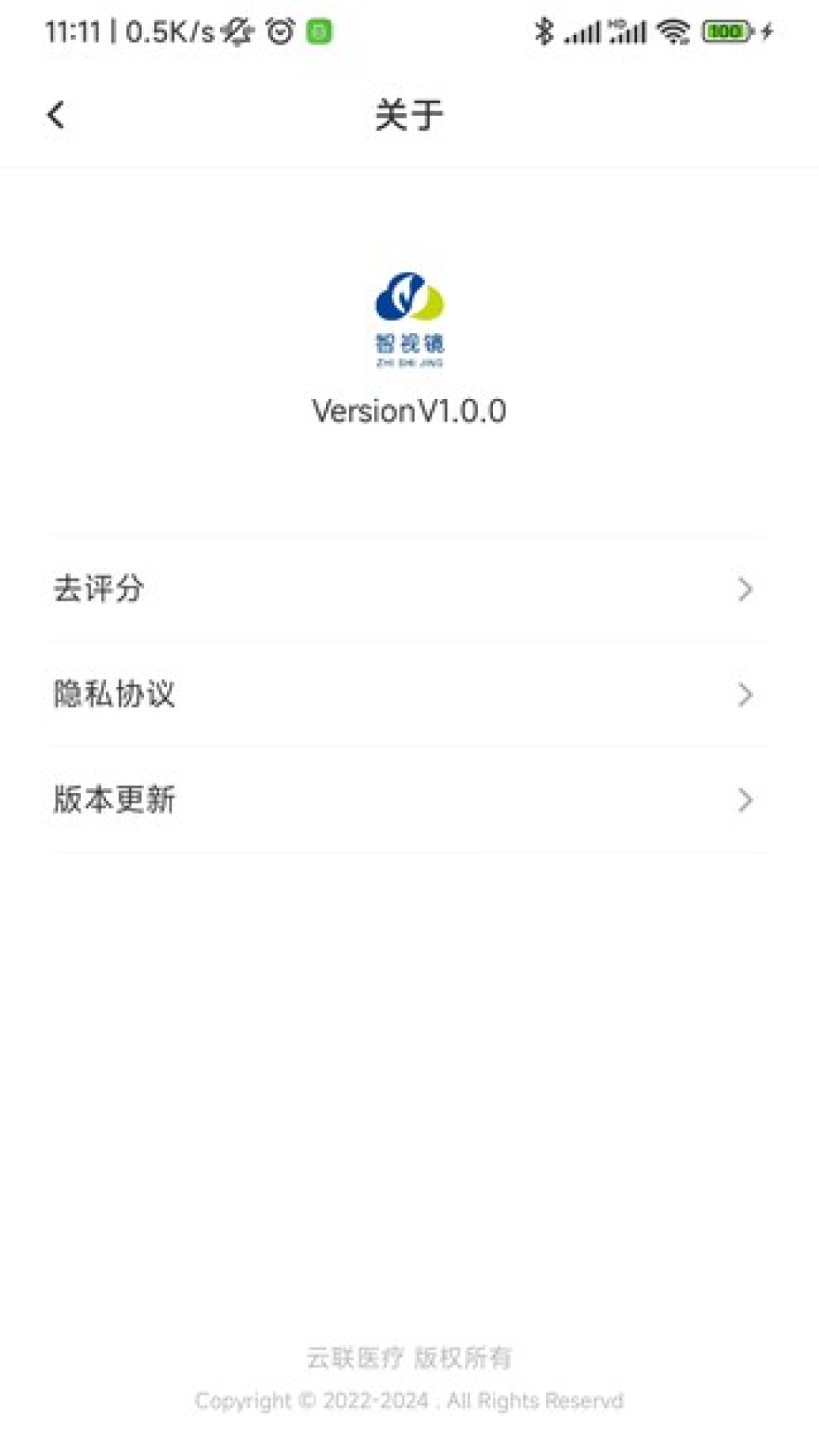This screenshot has width=819, height=1456.
Task: Tap the 云联医疗 copyright footer
Action: [409, 1357]
